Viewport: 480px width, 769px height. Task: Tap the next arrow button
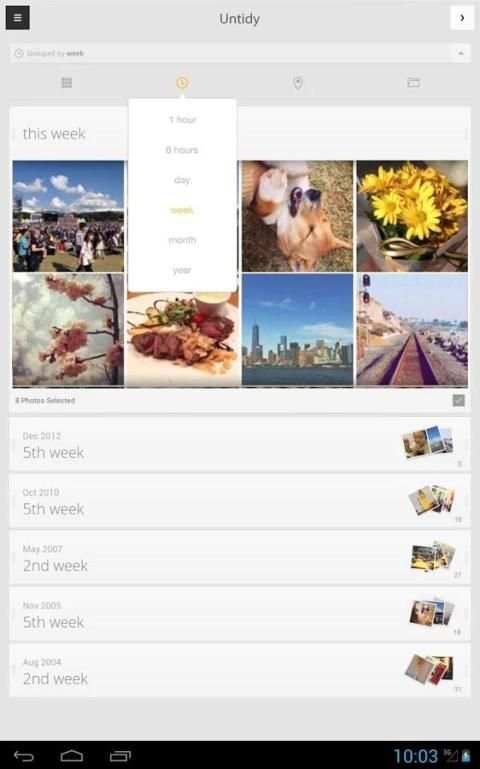click(462, 18)
